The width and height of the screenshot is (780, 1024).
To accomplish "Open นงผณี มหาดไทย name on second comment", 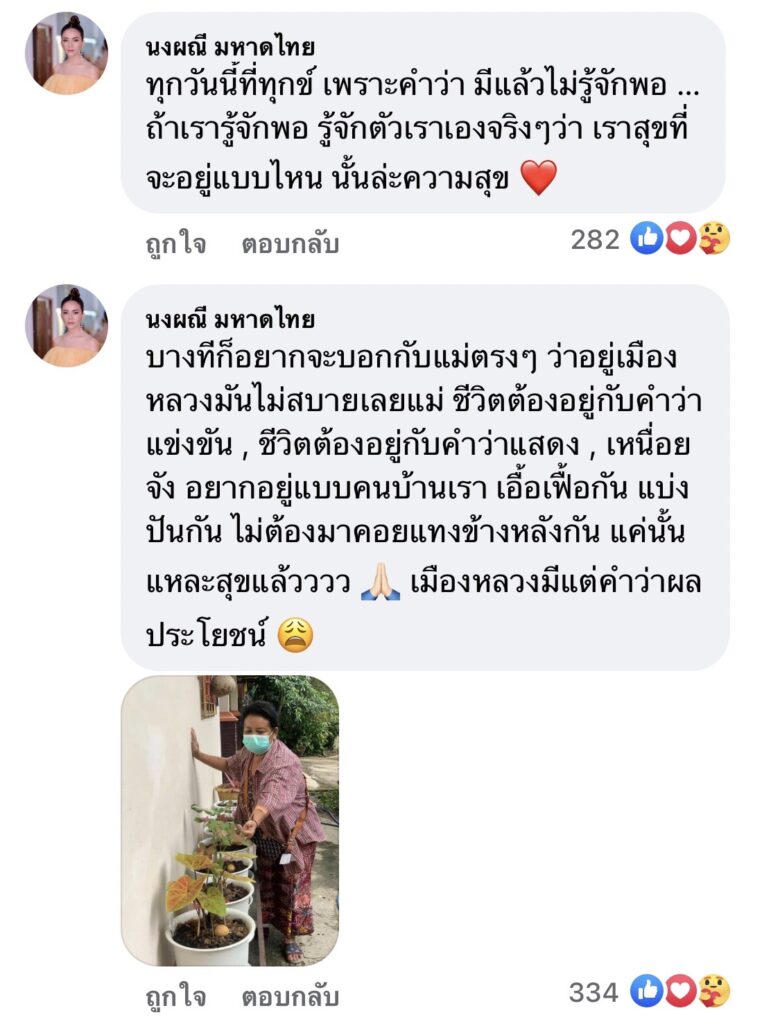I will tap(230, 320).
